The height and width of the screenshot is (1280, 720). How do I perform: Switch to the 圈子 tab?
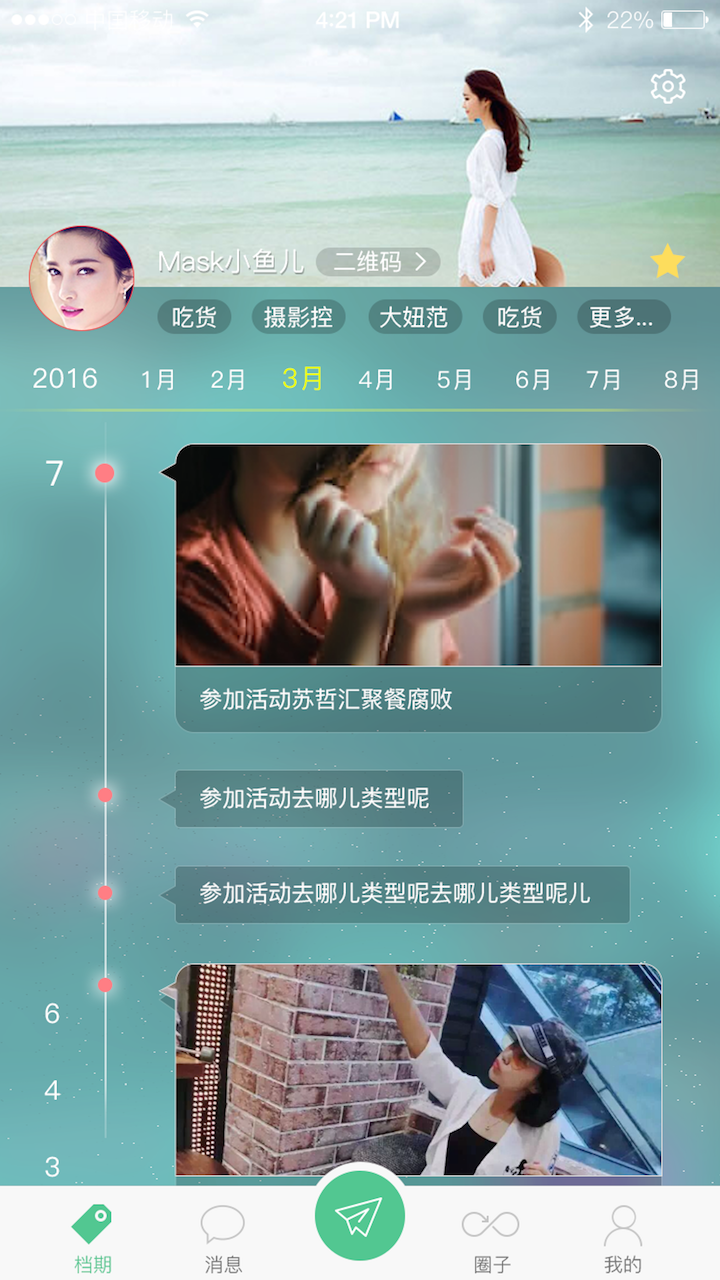coord(491,1238)
